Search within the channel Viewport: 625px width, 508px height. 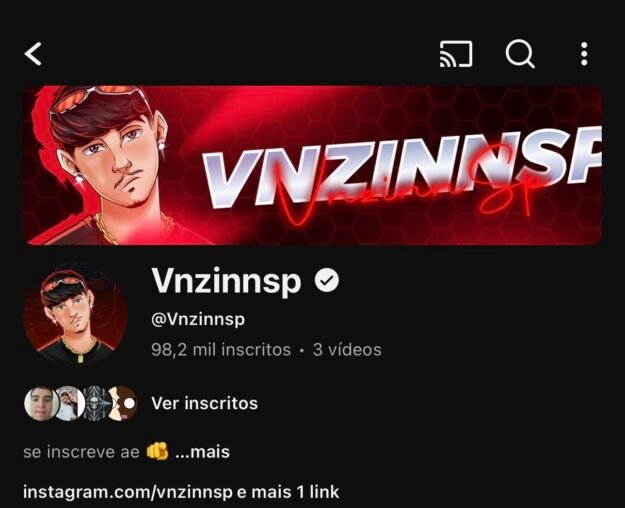[520, 54]
